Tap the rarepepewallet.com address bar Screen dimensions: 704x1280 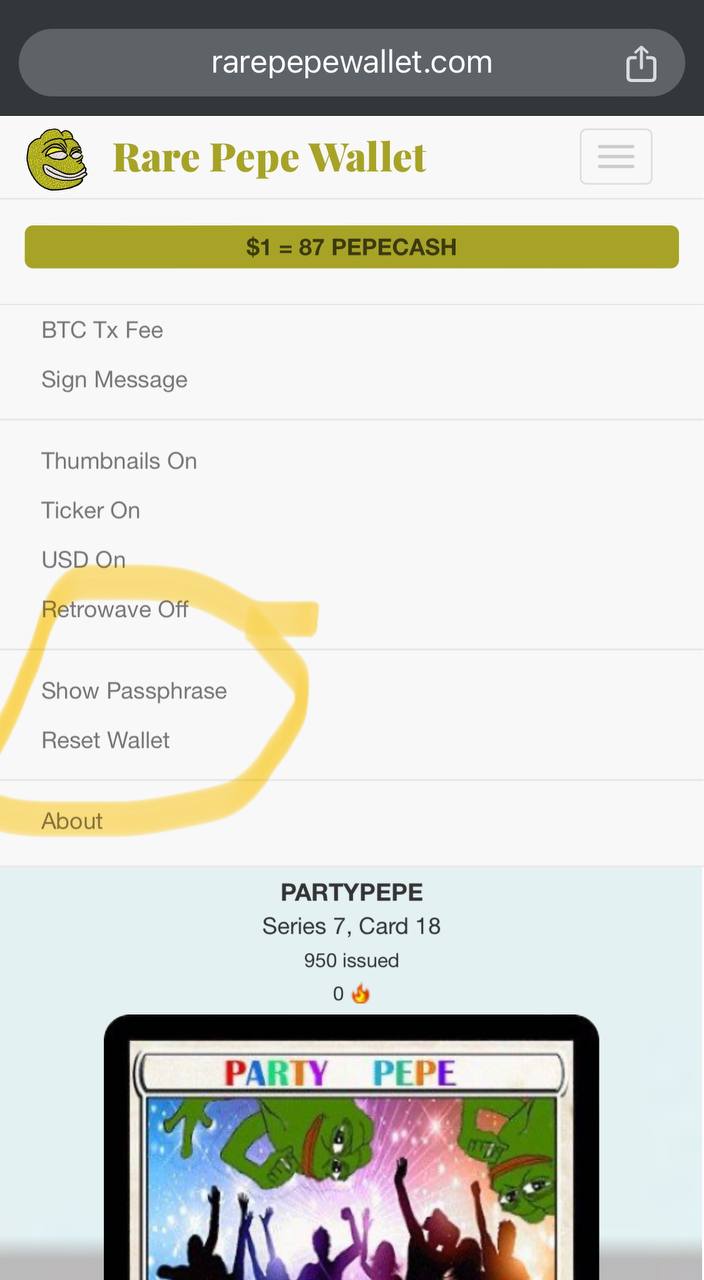point(352,63)
